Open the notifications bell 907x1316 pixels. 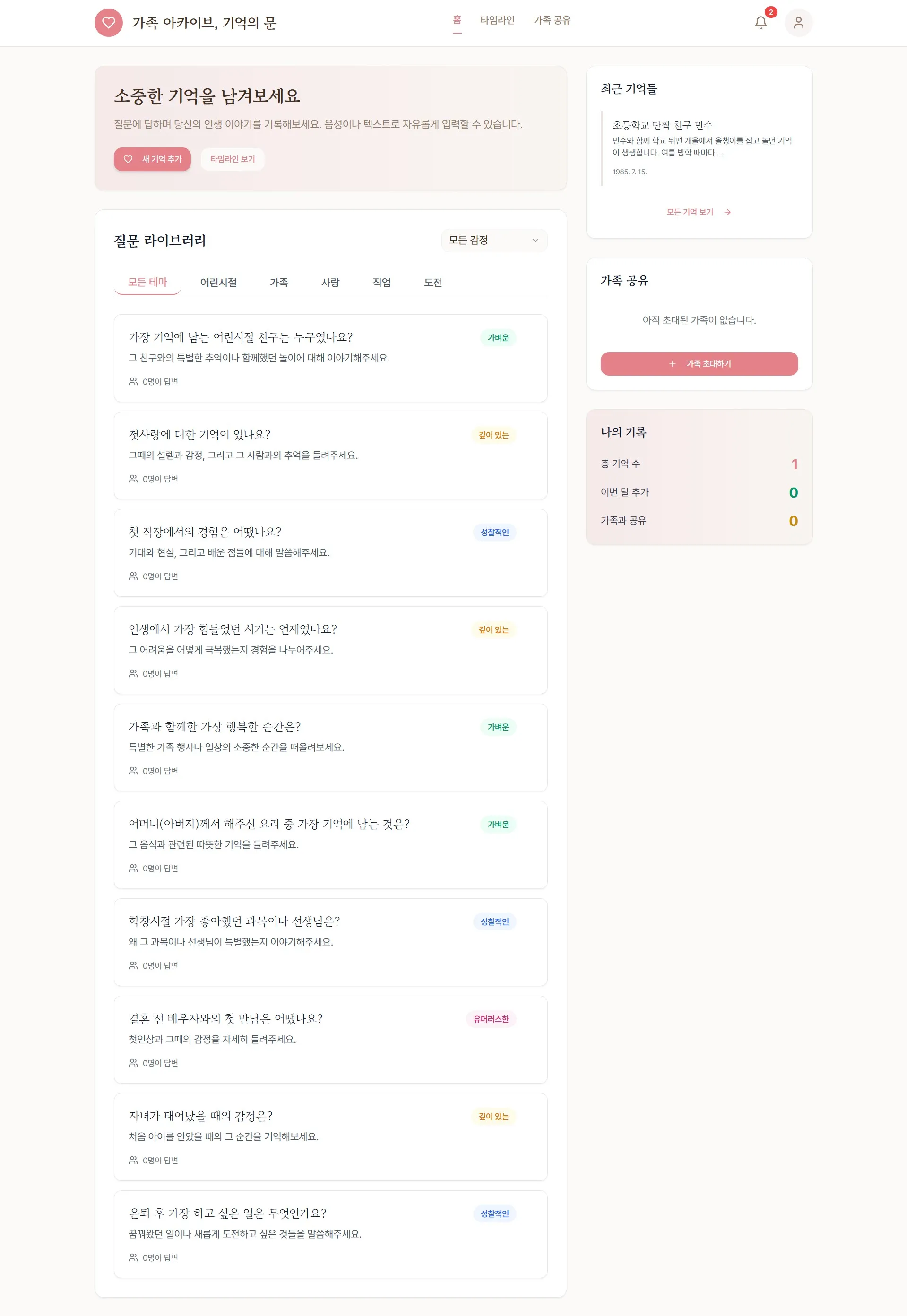pos(760,23)
